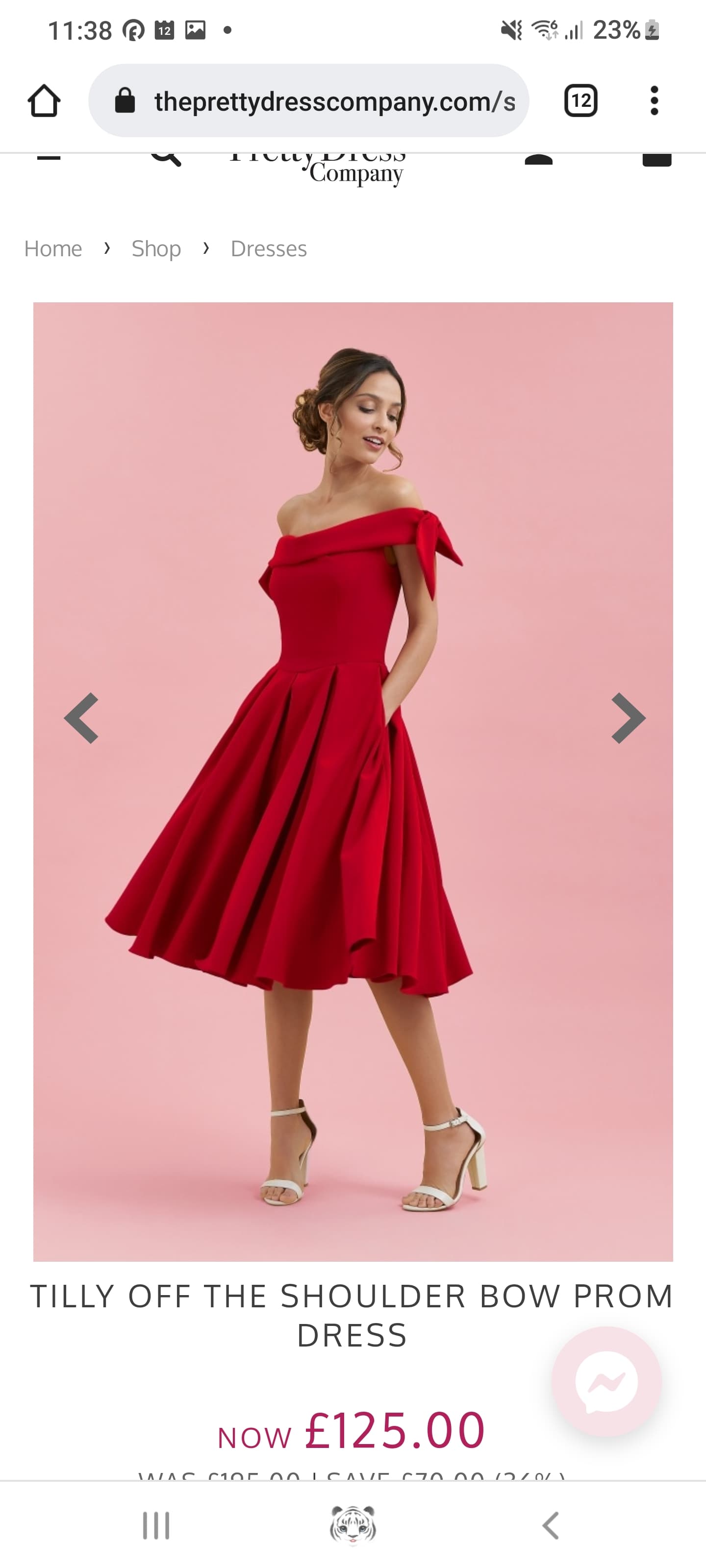Go to the Shop breadcrumb link

[x=156, y=248]
